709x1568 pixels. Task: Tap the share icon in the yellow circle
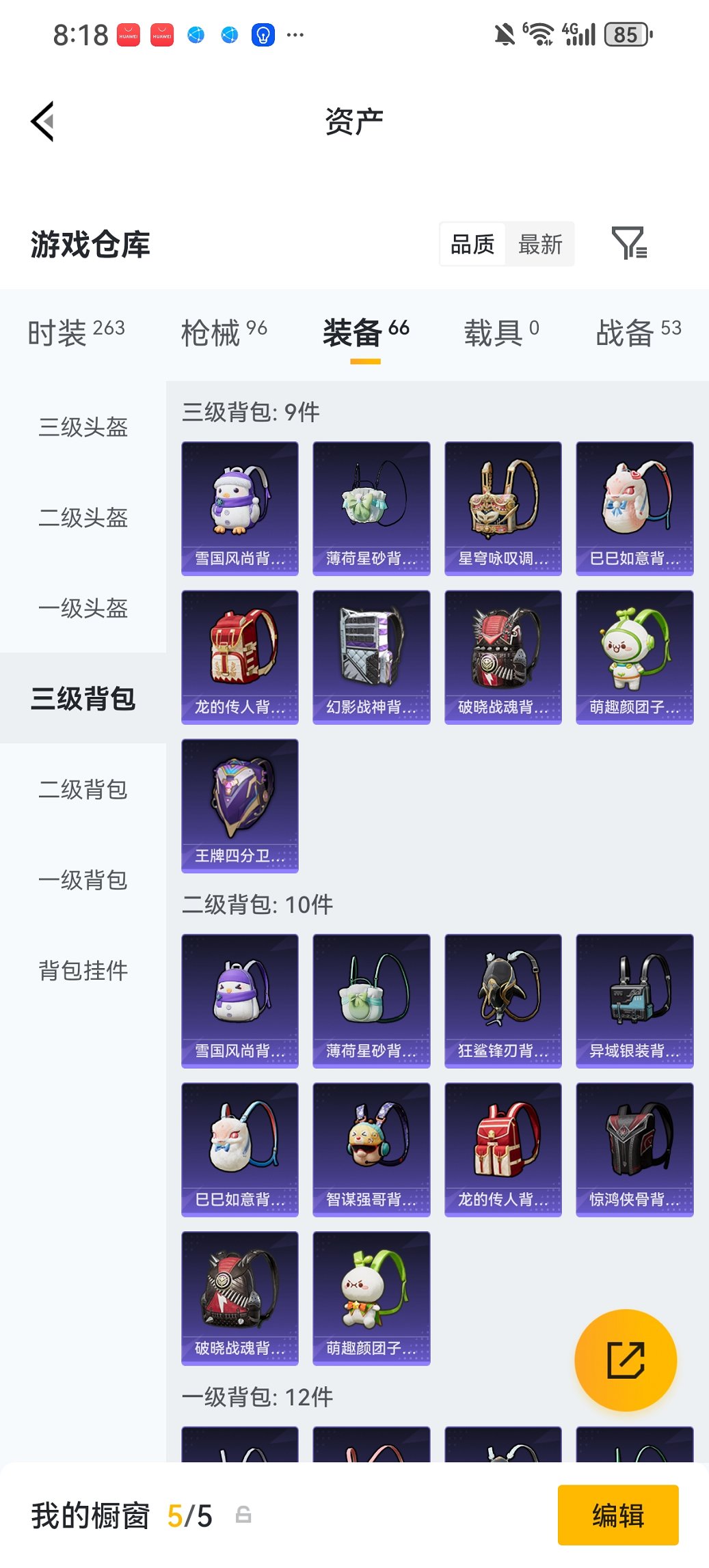click(626, 1360)
